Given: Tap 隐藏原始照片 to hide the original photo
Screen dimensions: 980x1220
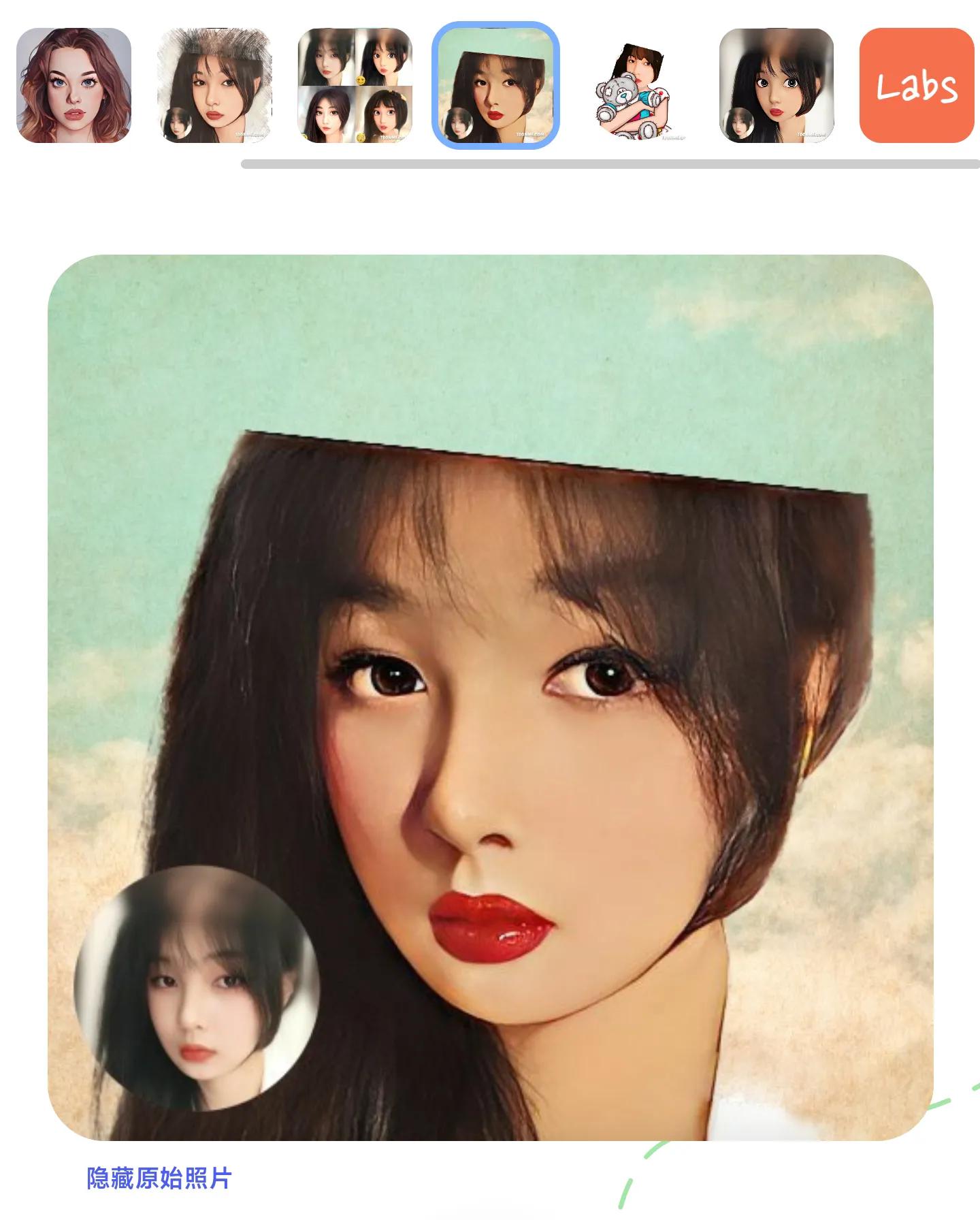Looking at the screenshot, I should [x=159, y=1178].
